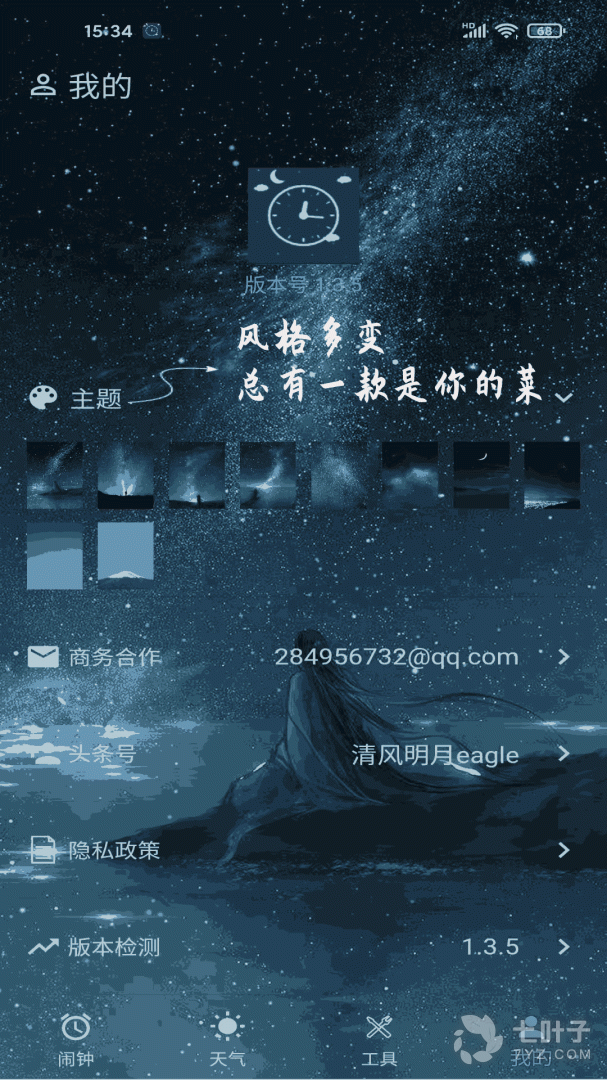Switch to the 天气 weather tab
607x1080 pixels.
pos(227,1038)
